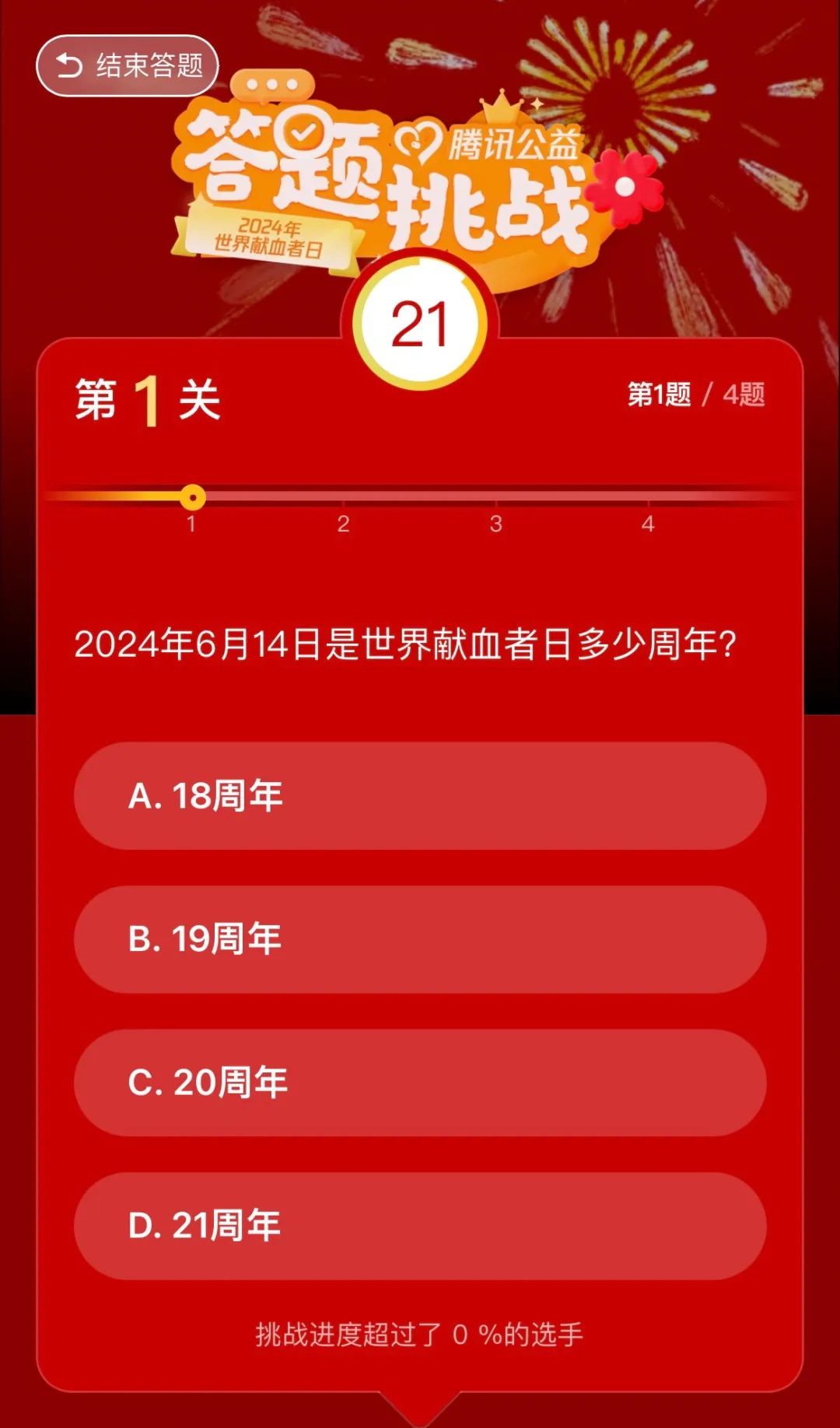Choose option B. 19周年
Viewport: 840px width, 1428px height.
[x=420, y=939]
